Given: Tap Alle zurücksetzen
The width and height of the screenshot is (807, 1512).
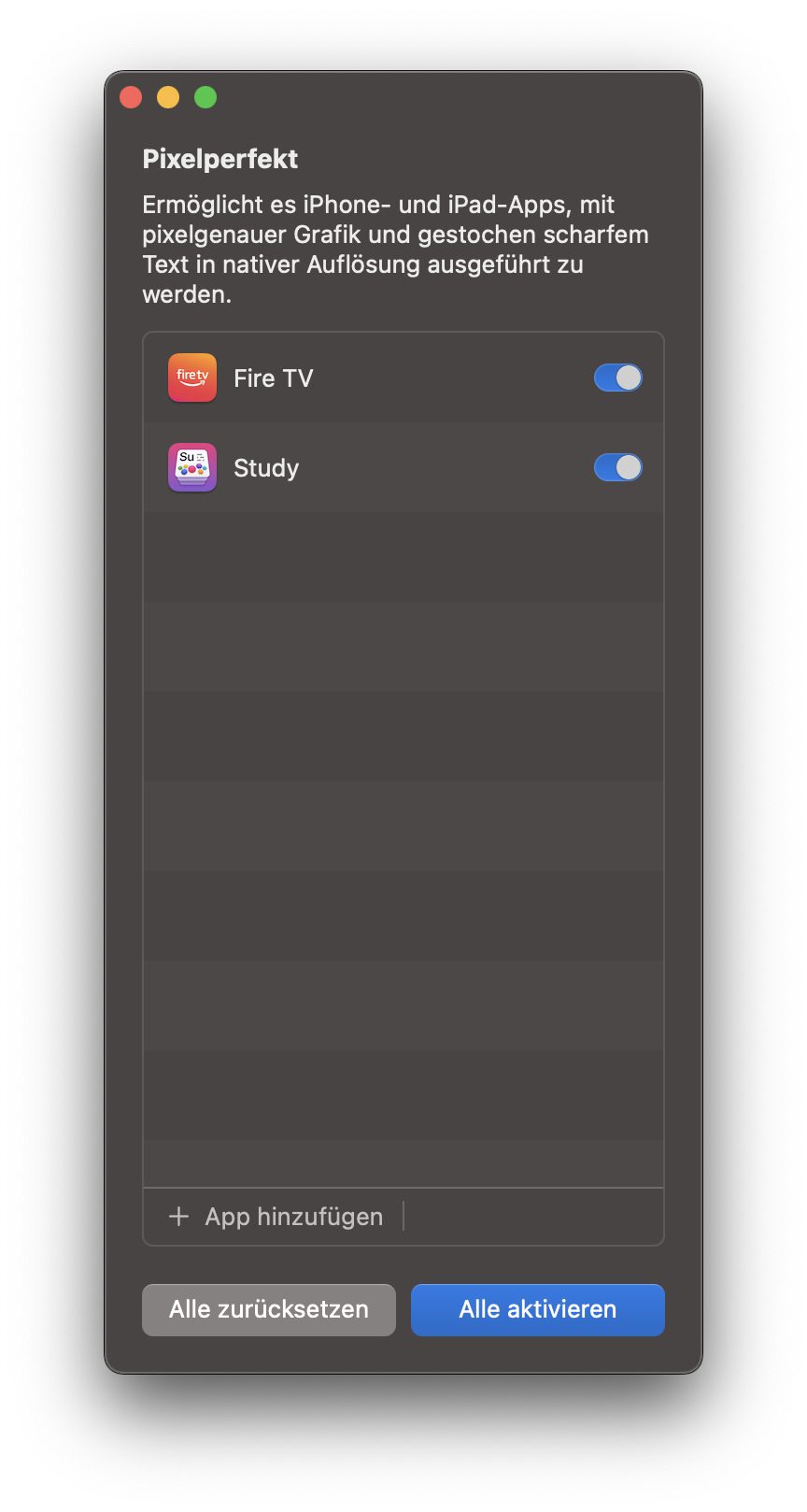Looking at the screenshot, I should click(269, 1309).
